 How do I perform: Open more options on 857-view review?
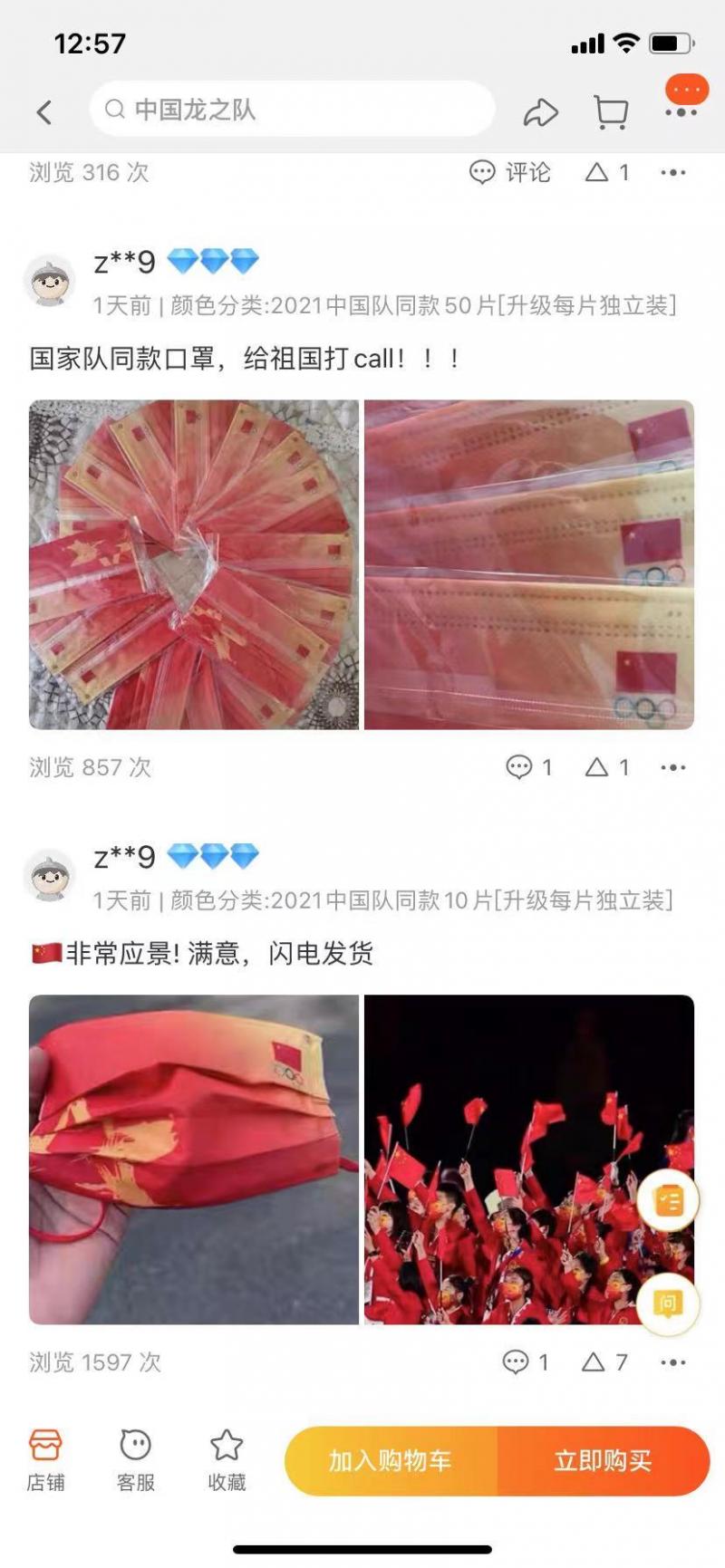(x=673, y=768)
